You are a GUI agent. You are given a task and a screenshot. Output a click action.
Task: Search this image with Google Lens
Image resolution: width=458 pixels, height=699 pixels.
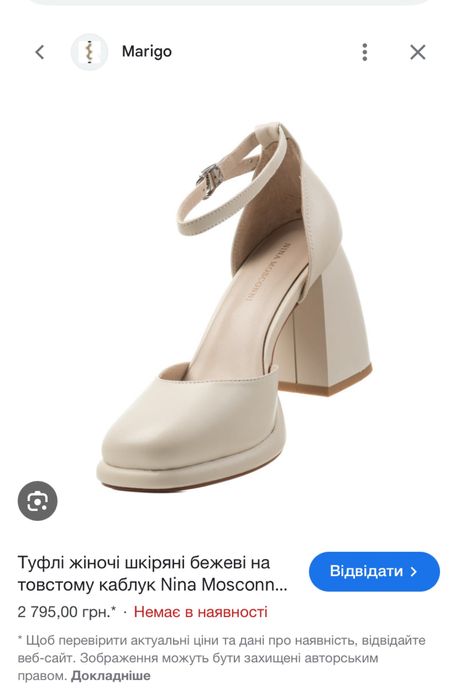(37, 501)
